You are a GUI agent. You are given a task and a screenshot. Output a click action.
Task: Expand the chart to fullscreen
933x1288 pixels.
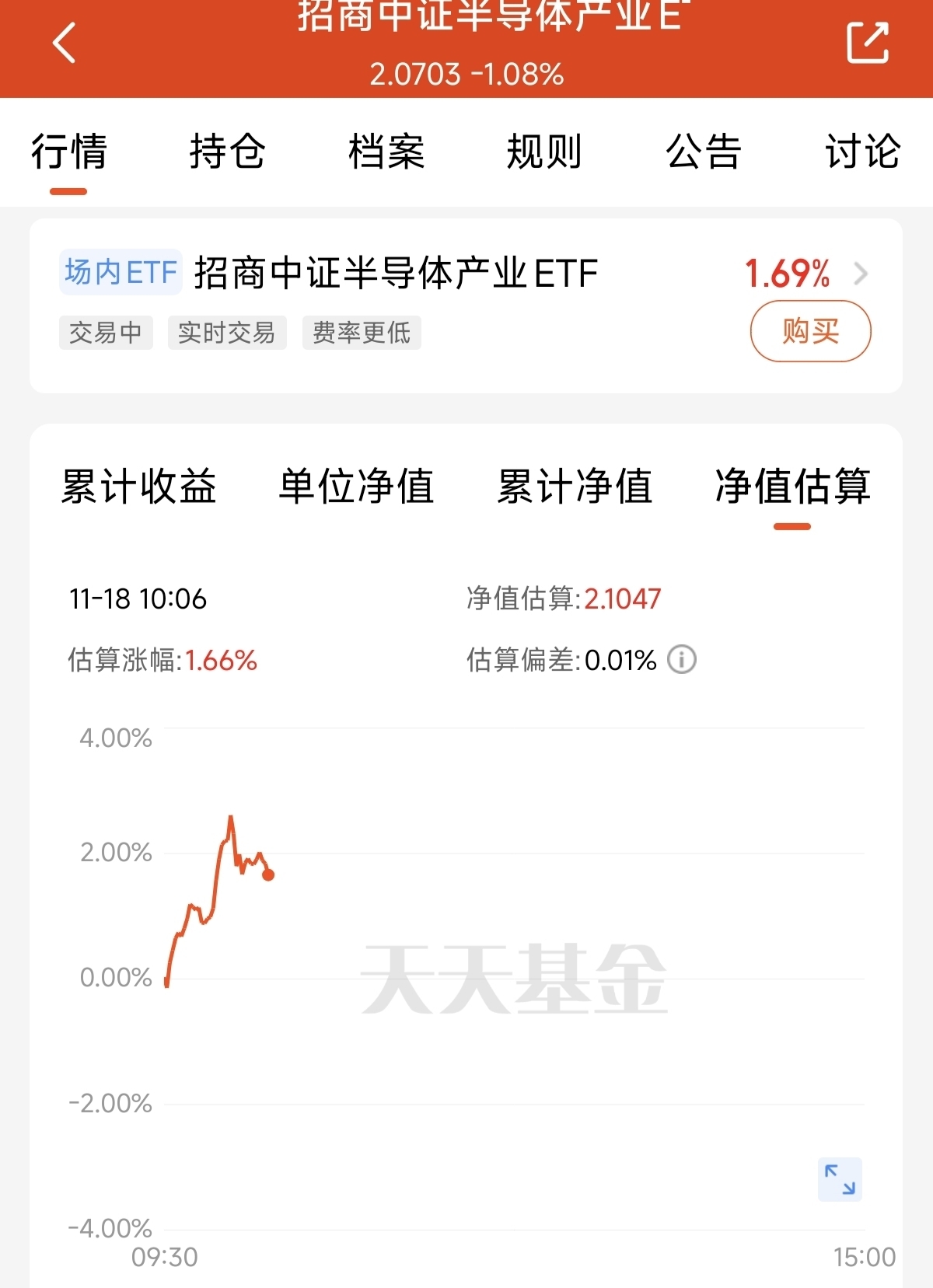[840, 1179]
